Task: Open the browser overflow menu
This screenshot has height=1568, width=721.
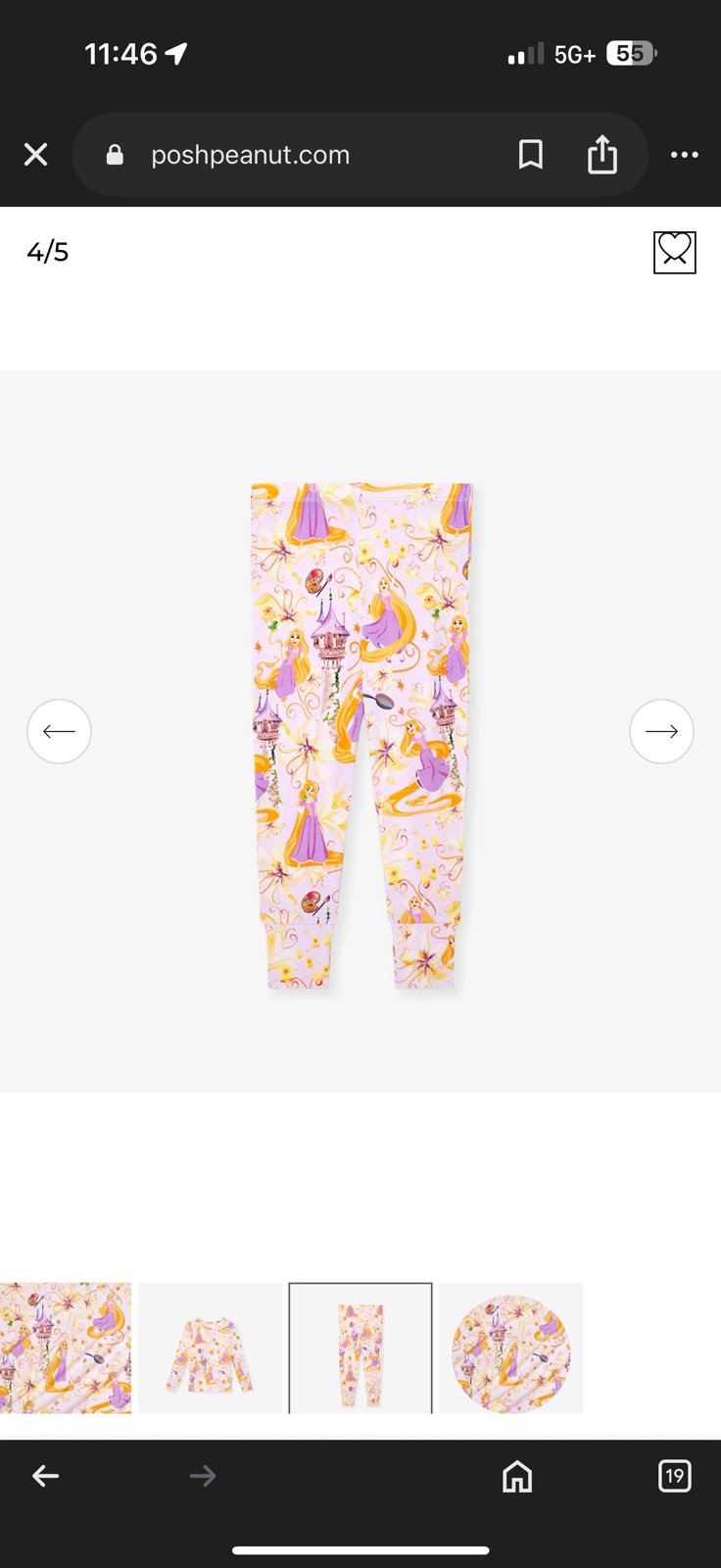Action: click(685, 155)
